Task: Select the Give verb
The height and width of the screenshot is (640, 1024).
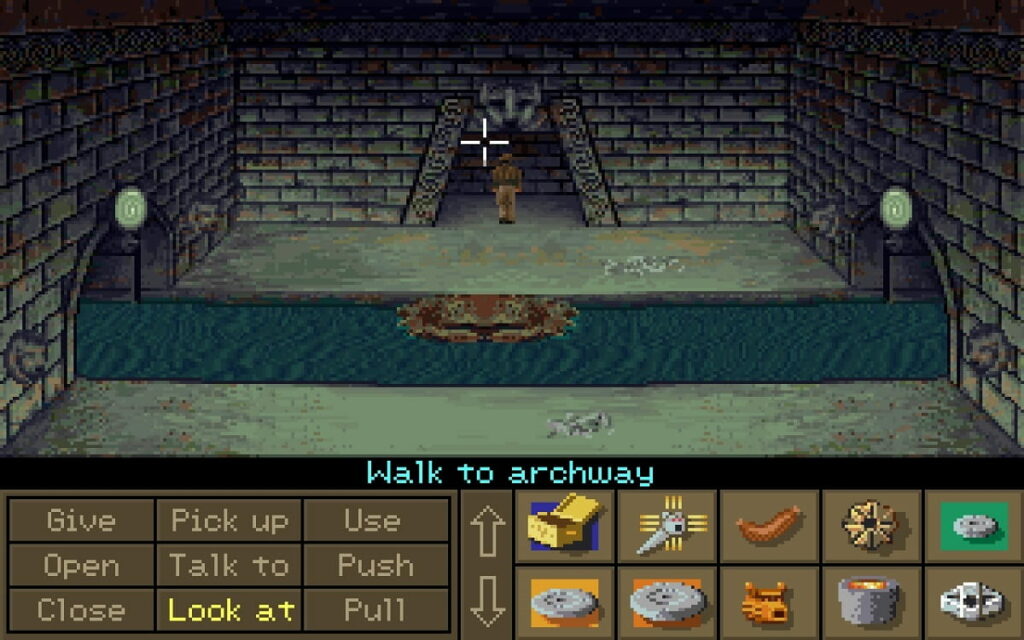Action: pos(81,520)
